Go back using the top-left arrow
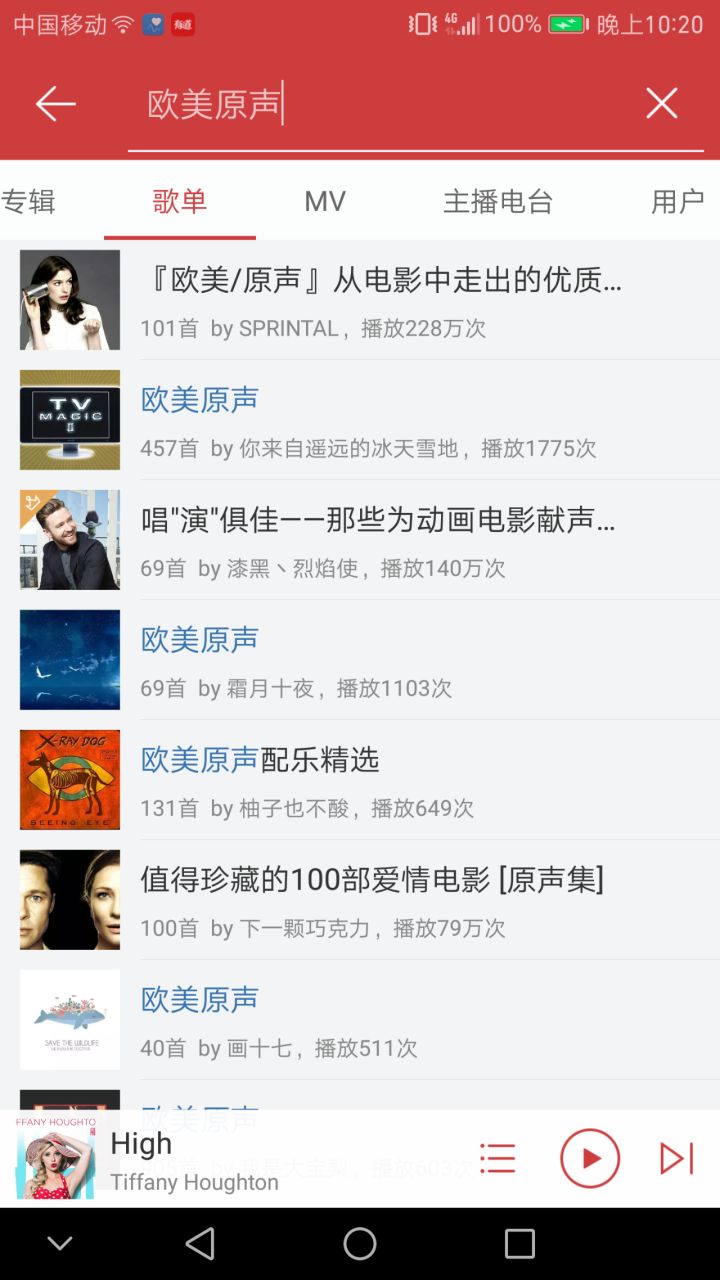The height and width of the screenshot is (1280, 720). tap(56, 104)
